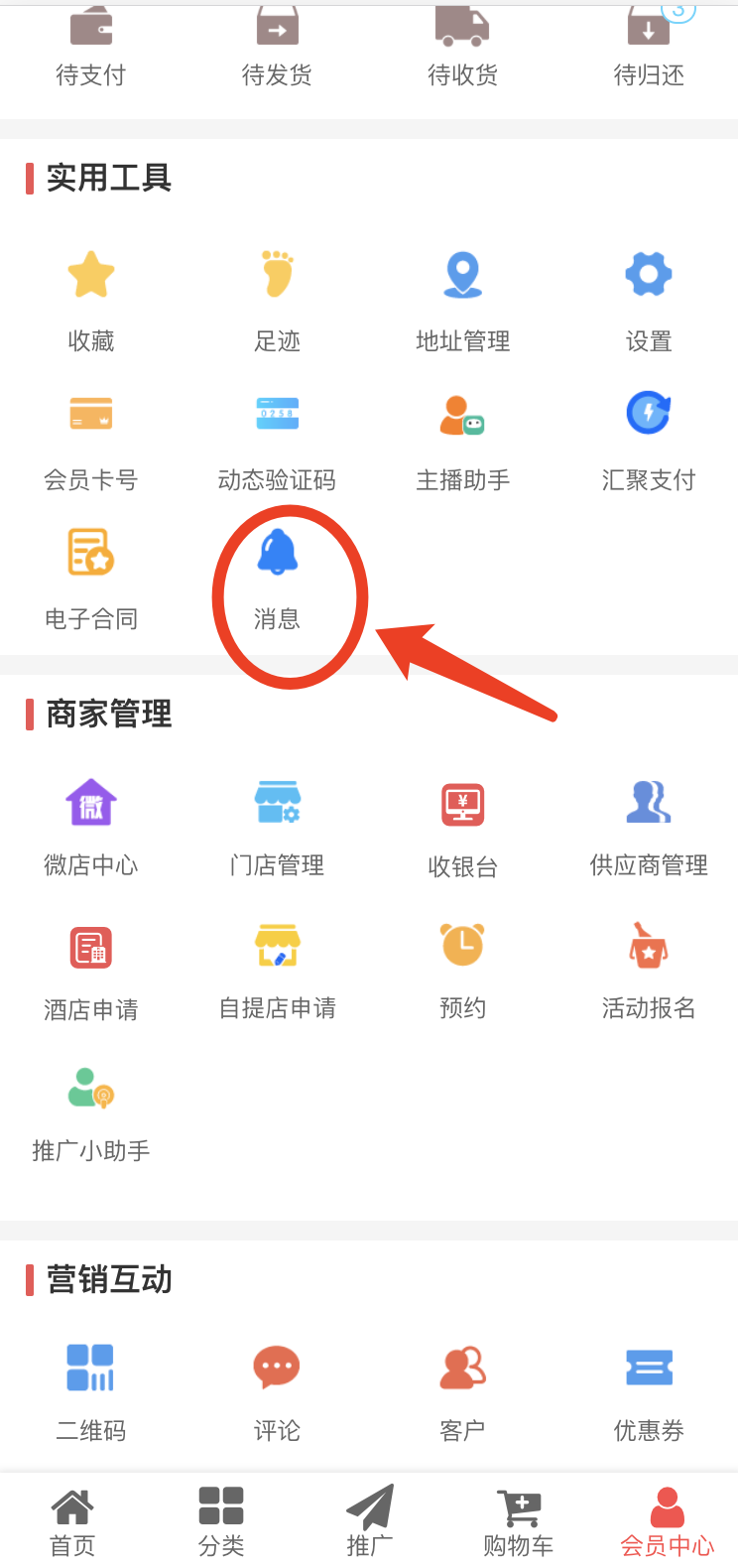Switch to the 购物车 cart tab

tap(518, 1522)
